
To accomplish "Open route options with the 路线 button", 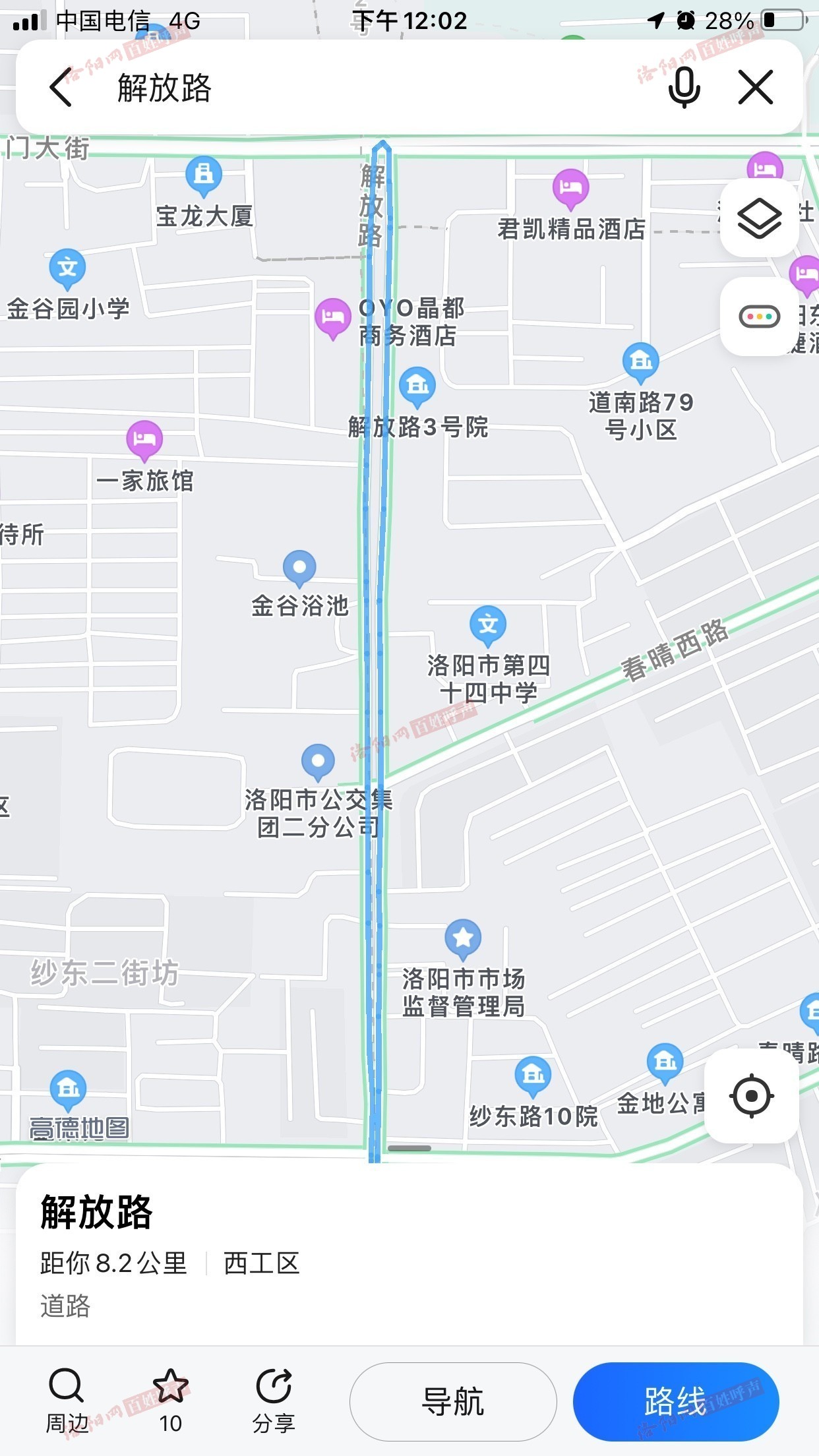I will (676, 1401).
